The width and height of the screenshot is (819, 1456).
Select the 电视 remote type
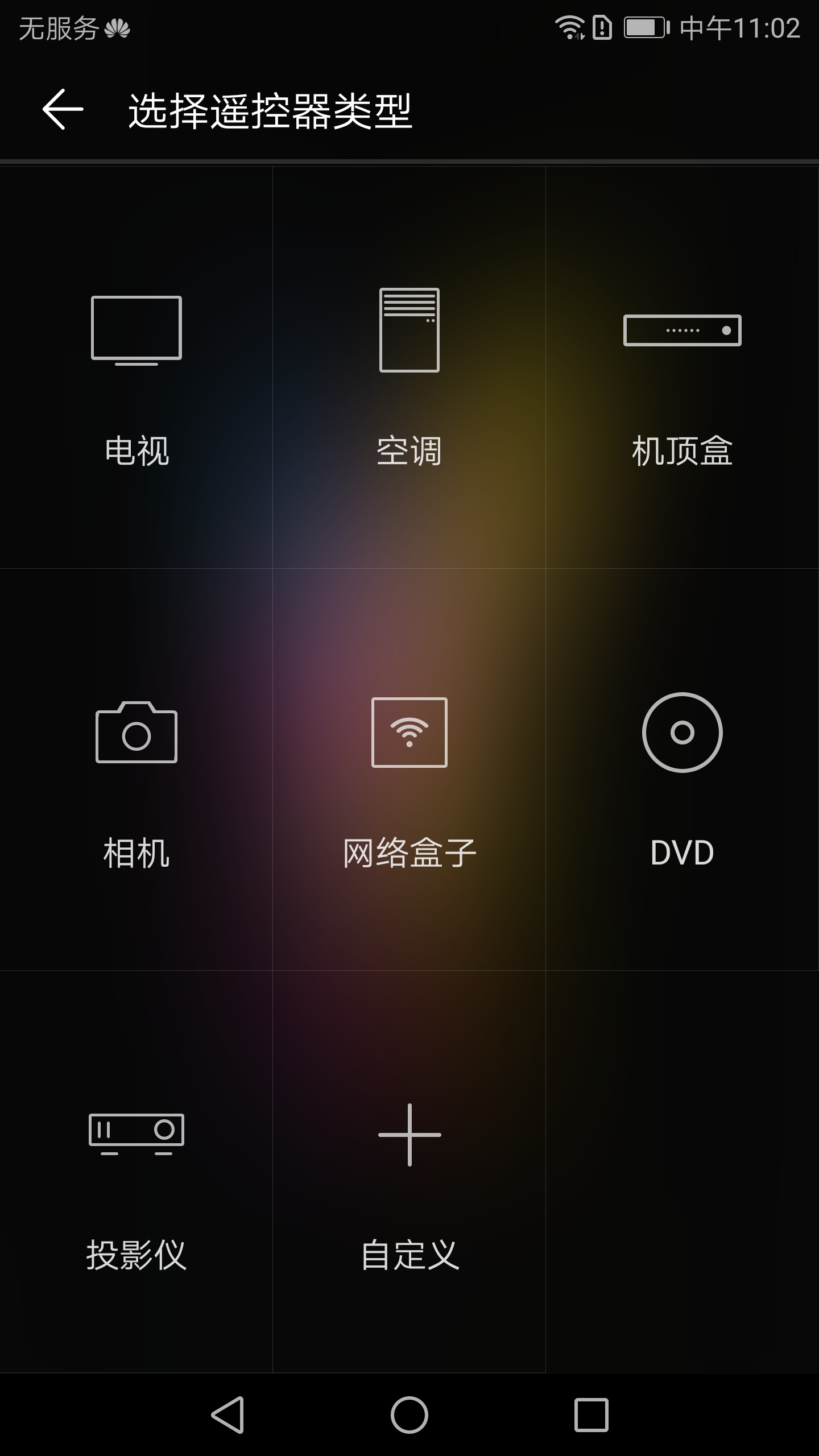[x=136, y=367]
